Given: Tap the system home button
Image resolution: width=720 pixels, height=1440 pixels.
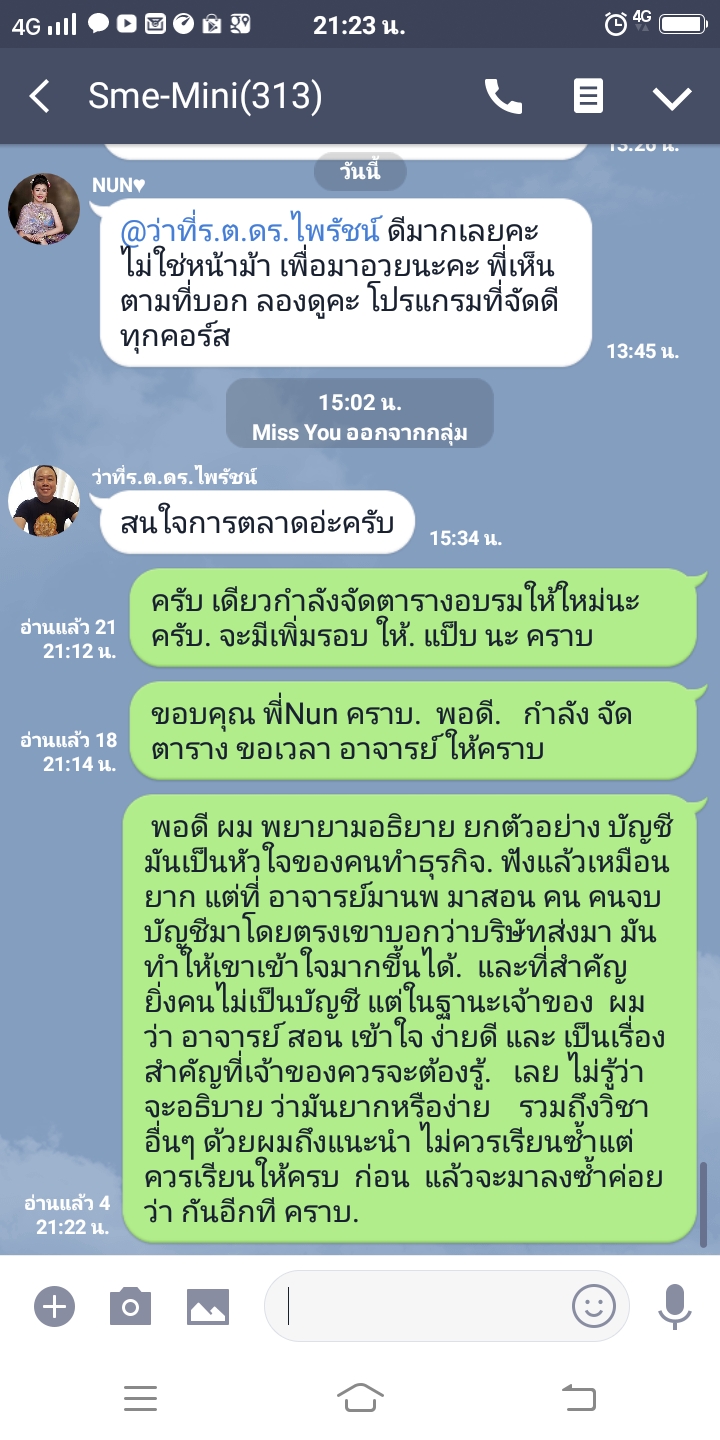Looking at the screenshot, I should [x=360, y=1398].
